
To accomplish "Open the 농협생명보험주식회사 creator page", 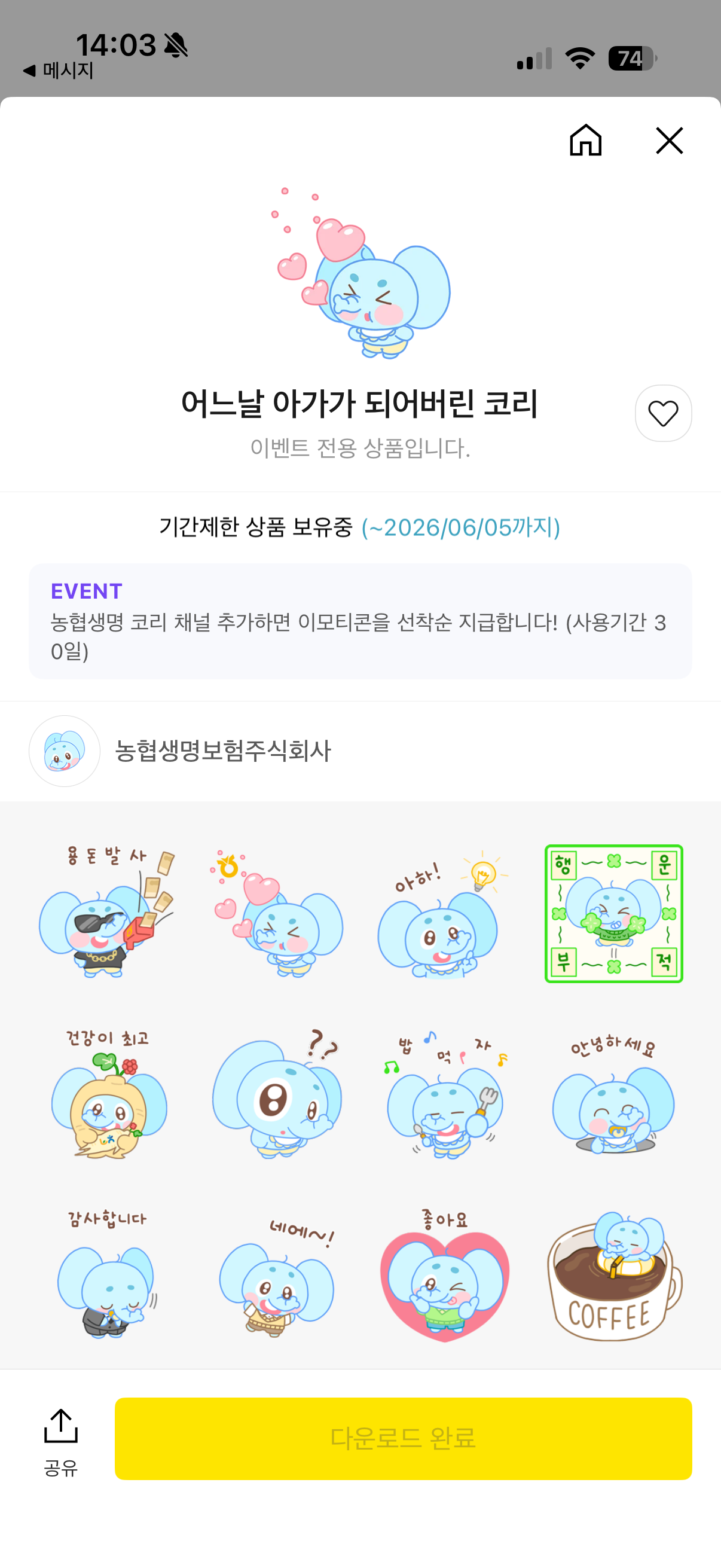I will point(180,751).
